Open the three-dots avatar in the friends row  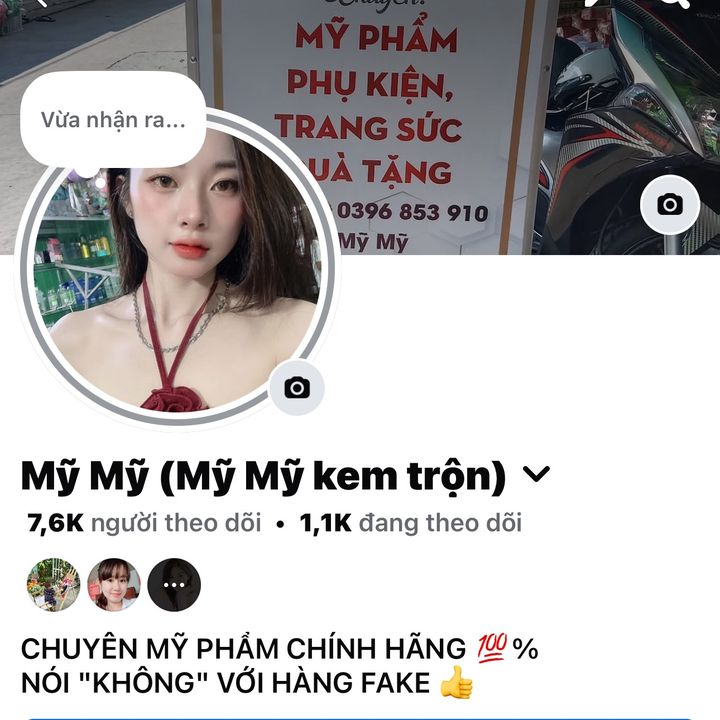(174, 585)
